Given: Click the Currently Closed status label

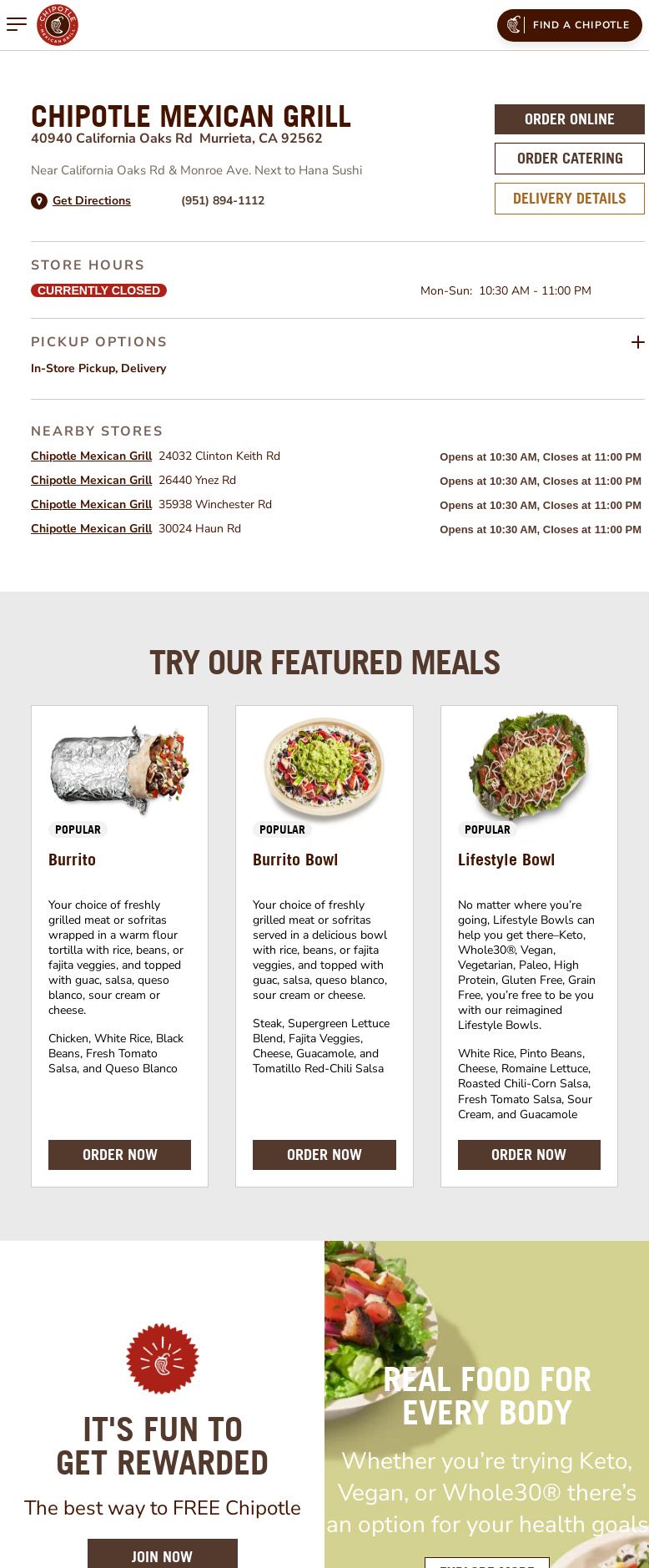Looking at the screenshot, I should point(98,290).
